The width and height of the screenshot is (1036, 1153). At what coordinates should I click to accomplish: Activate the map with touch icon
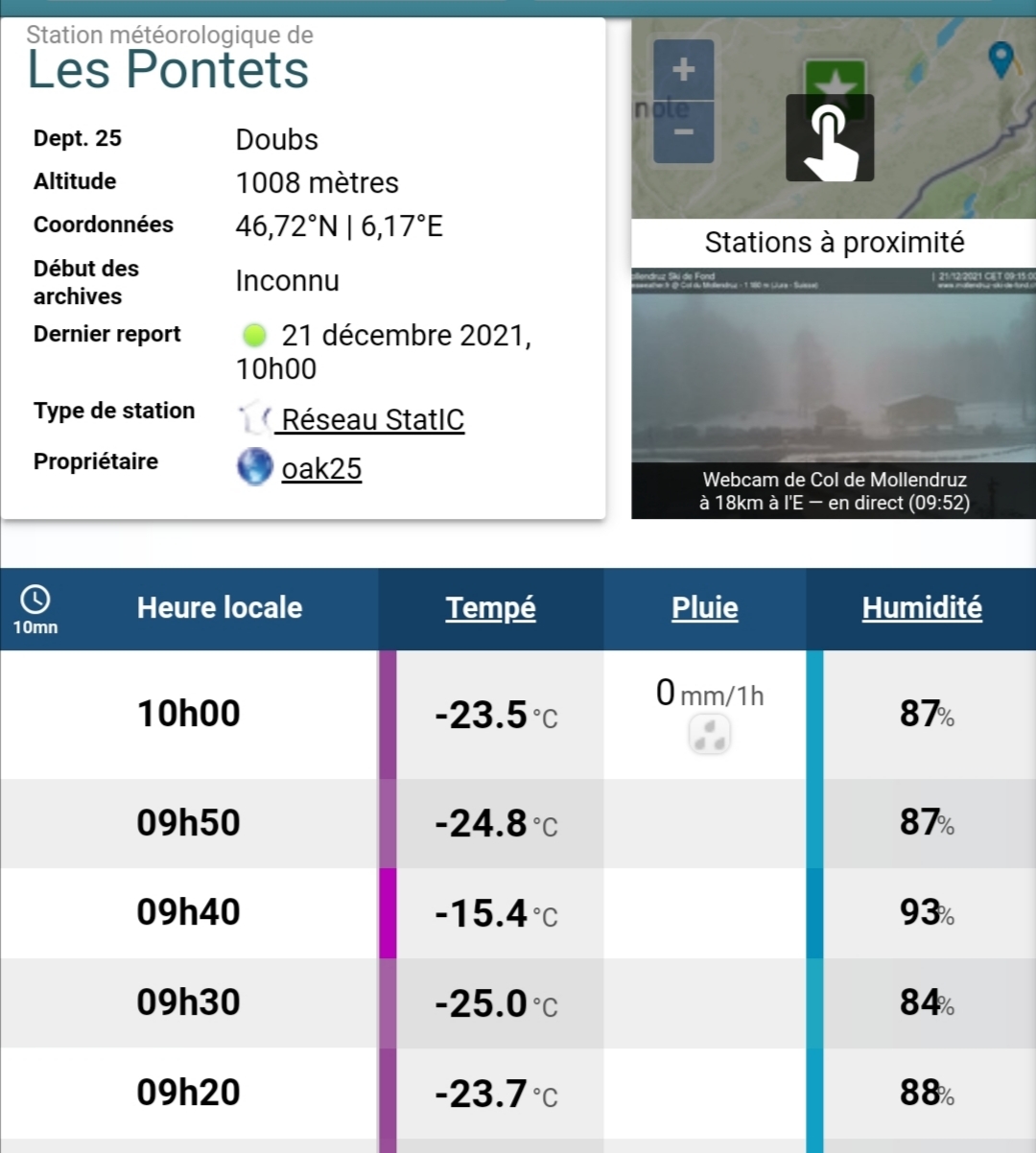[x=830, y=138]
